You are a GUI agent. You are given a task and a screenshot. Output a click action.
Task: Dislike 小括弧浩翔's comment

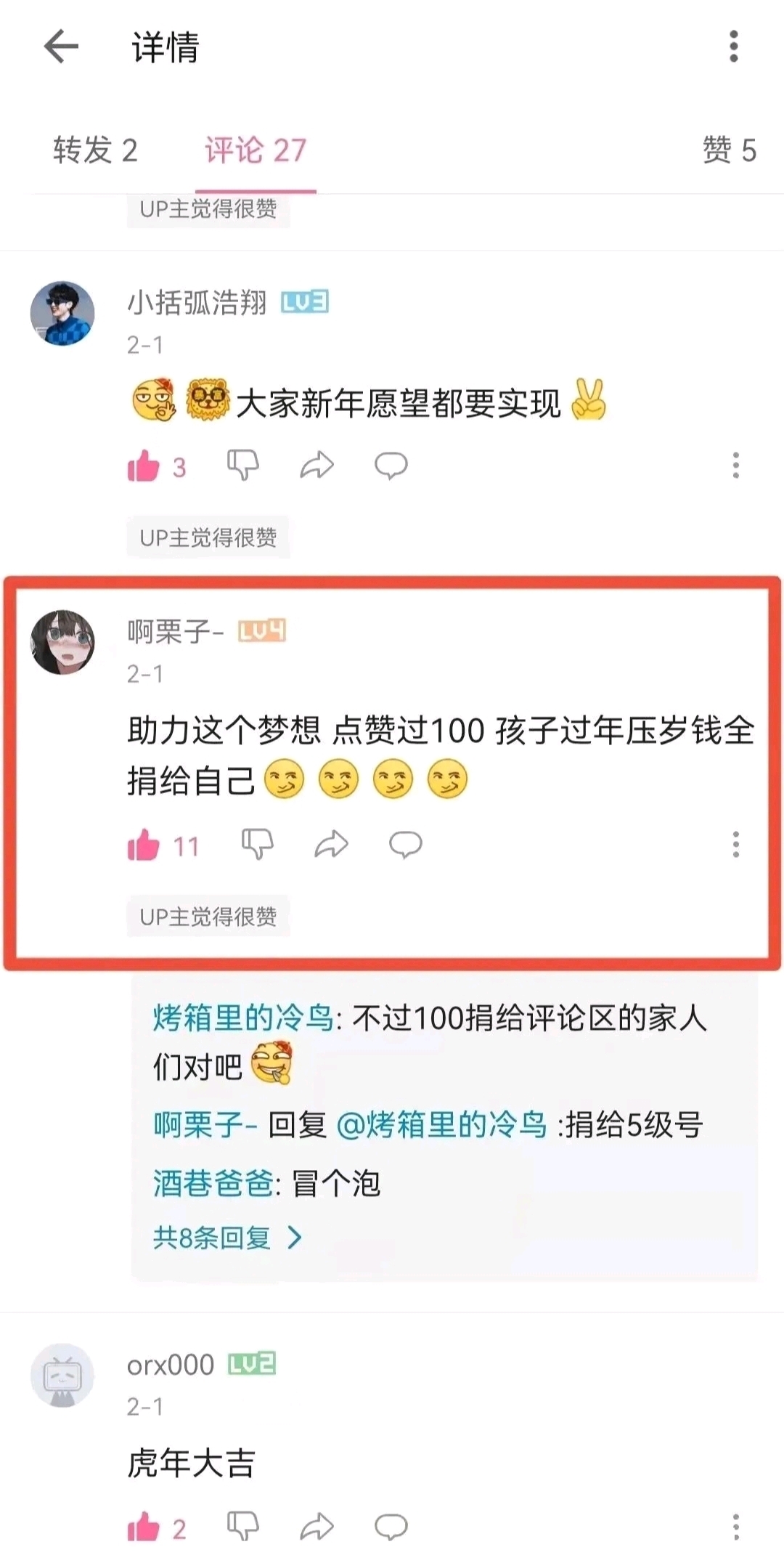click(243, 466)
